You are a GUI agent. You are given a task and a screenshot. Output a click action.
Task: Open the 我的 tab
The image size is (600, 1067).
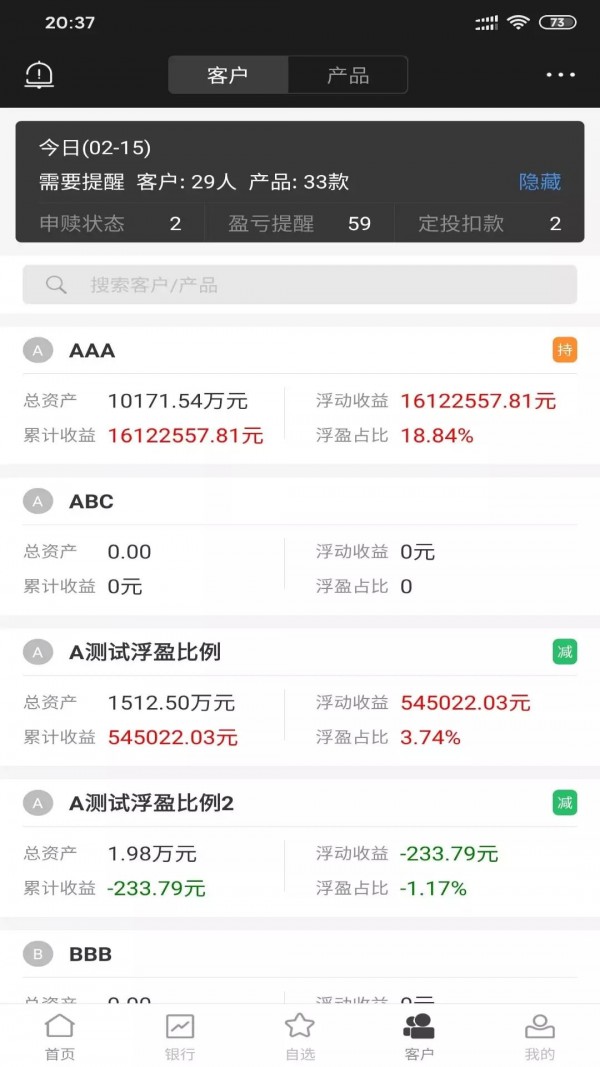[x=540, y=1036]
